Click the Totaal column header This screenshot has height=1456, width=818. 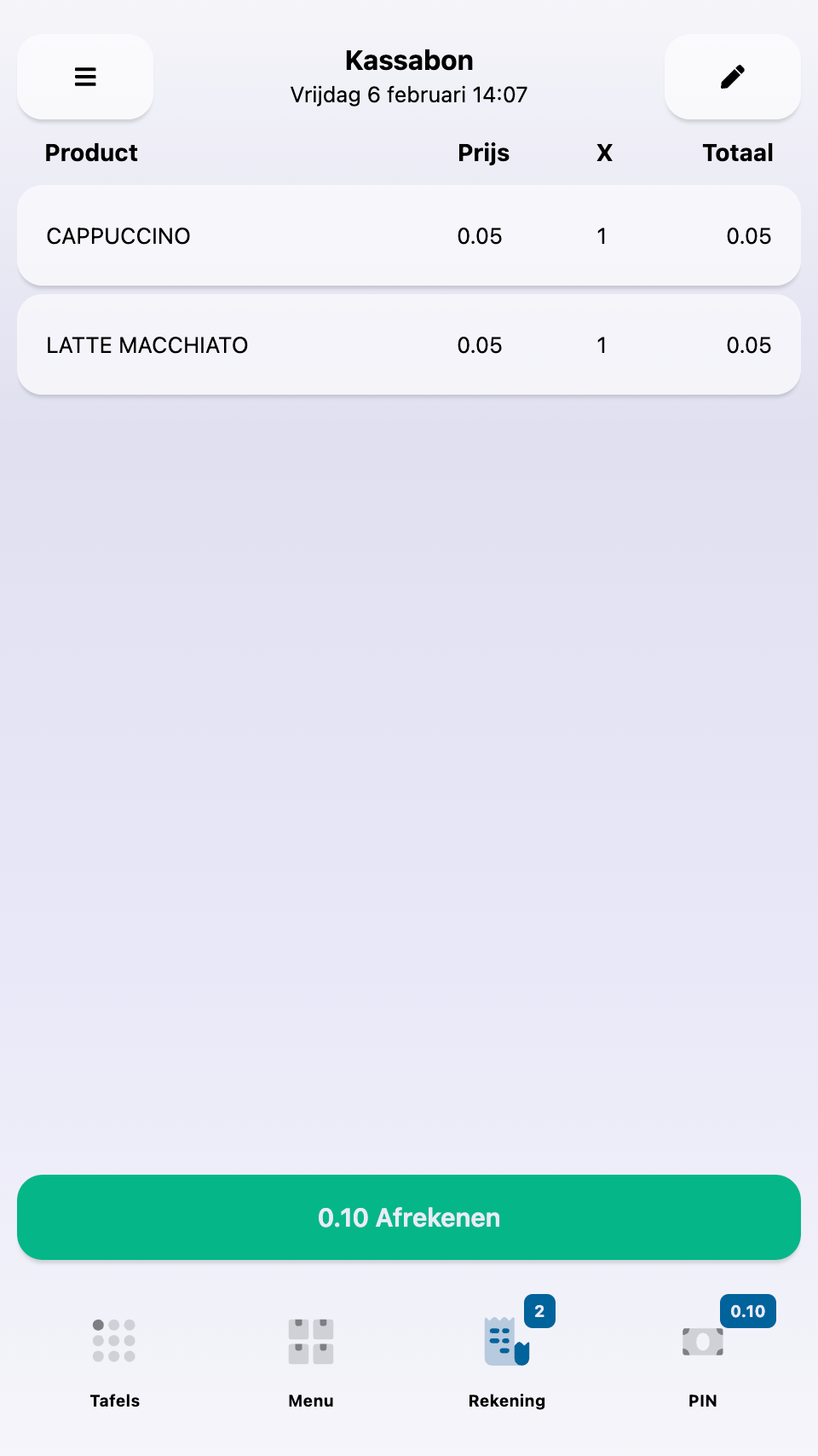pyautogui.click(x=738, y=153)
